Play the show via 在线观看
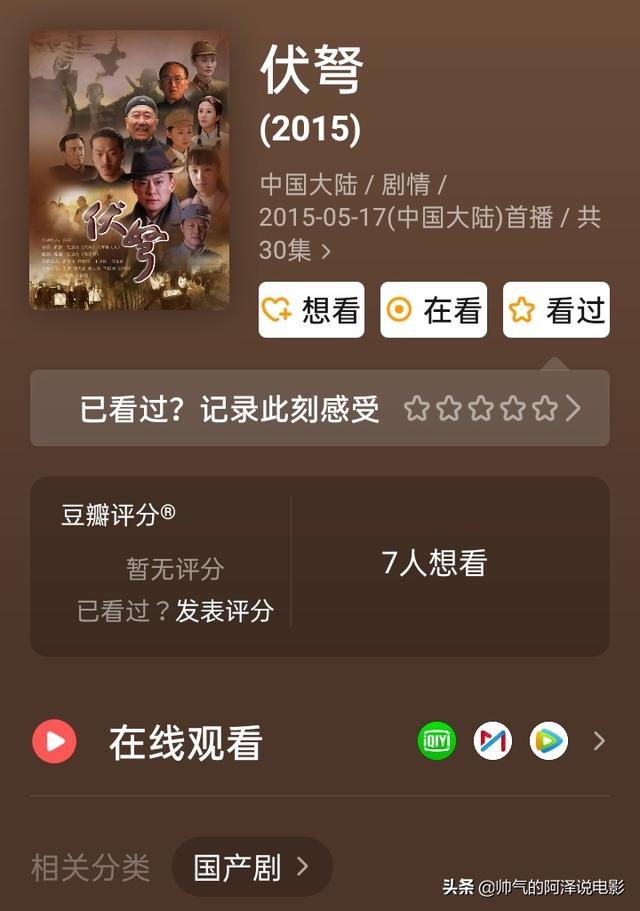640x911 pixels. (x=54, y=741)
